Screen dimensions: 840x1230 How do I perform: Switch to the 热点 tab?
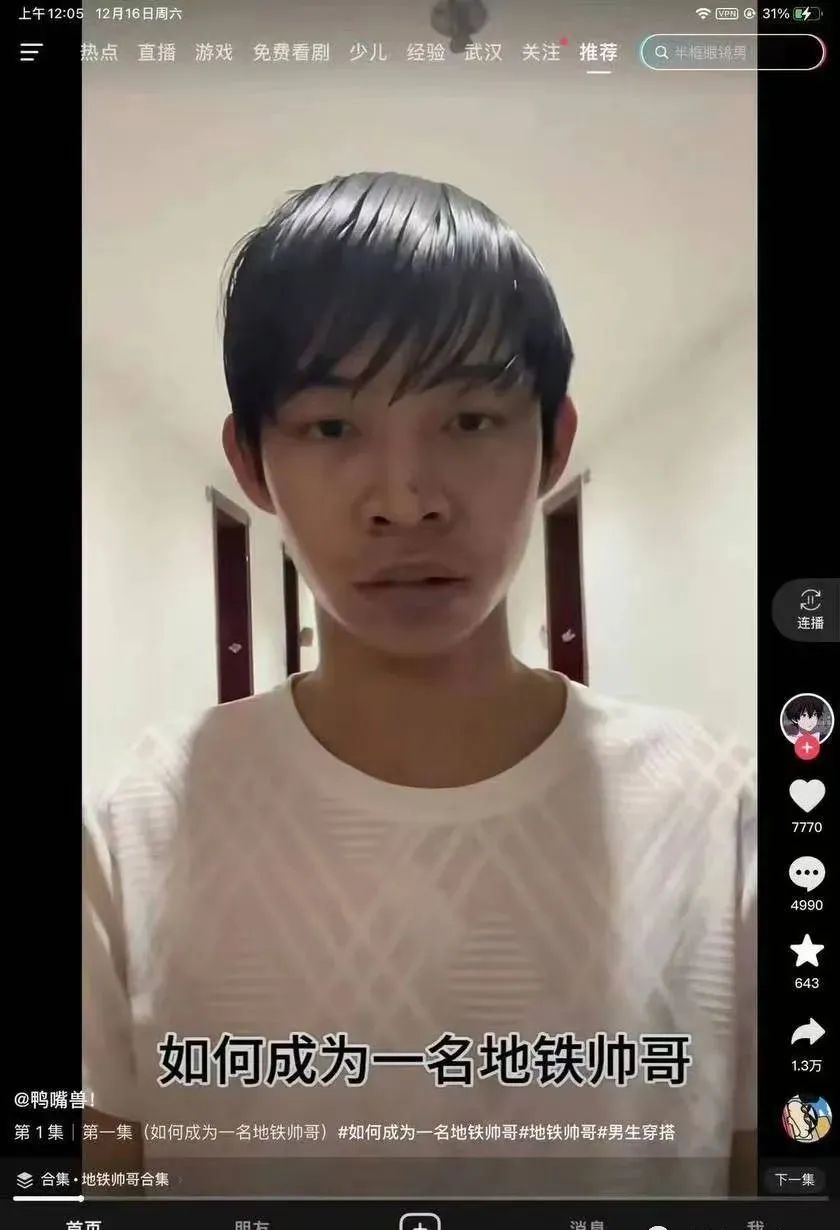99,52
